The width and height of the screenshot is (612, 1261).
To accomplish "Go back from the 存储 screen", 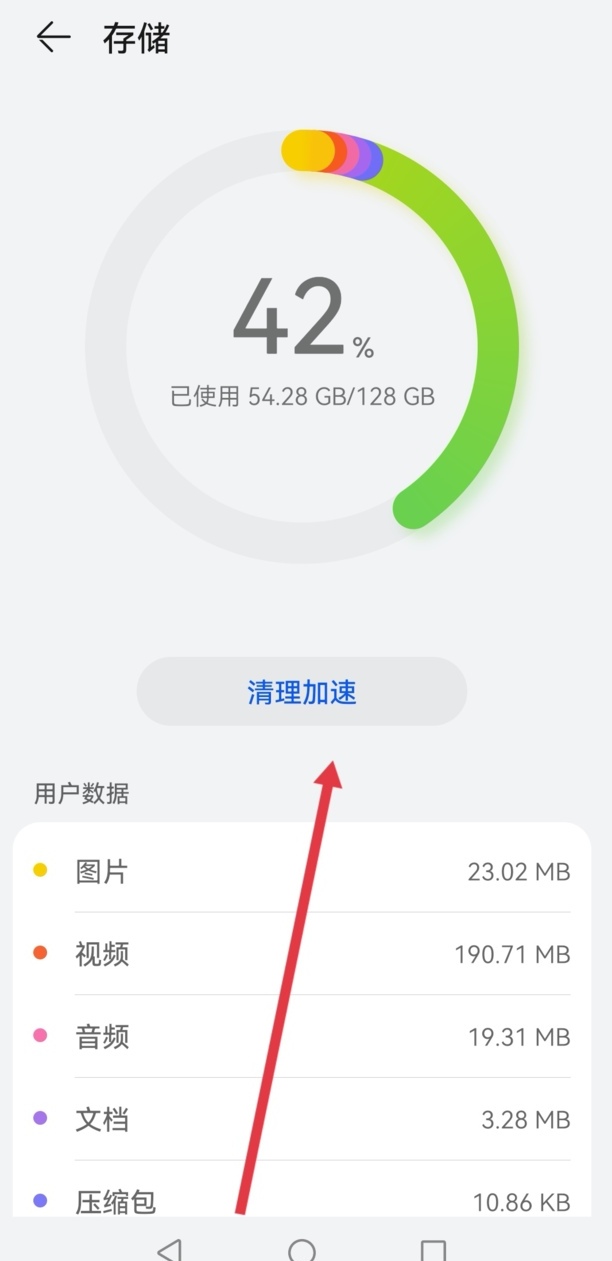I will (x=53, y=38).
